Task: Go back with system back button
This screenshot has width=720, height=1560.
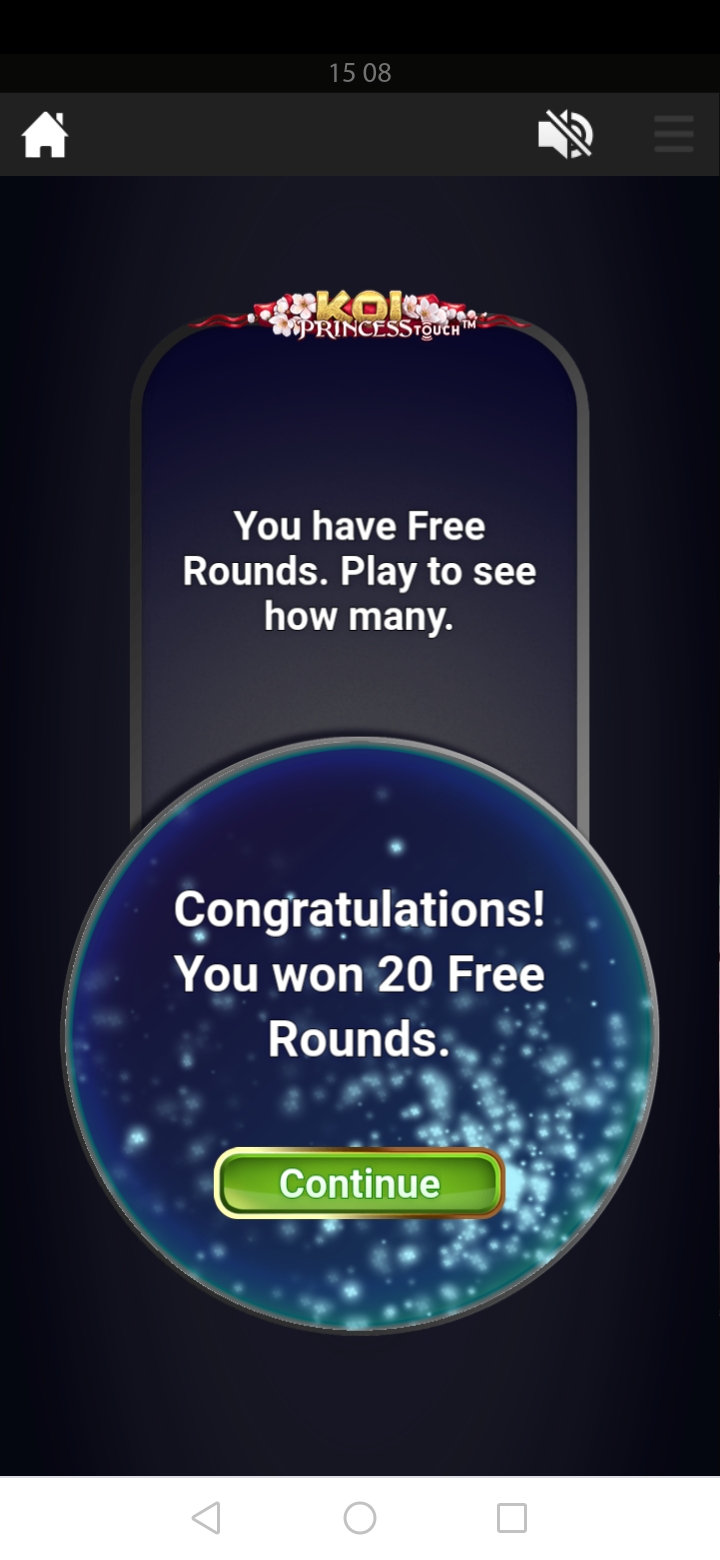Action: click(206, 1518)
